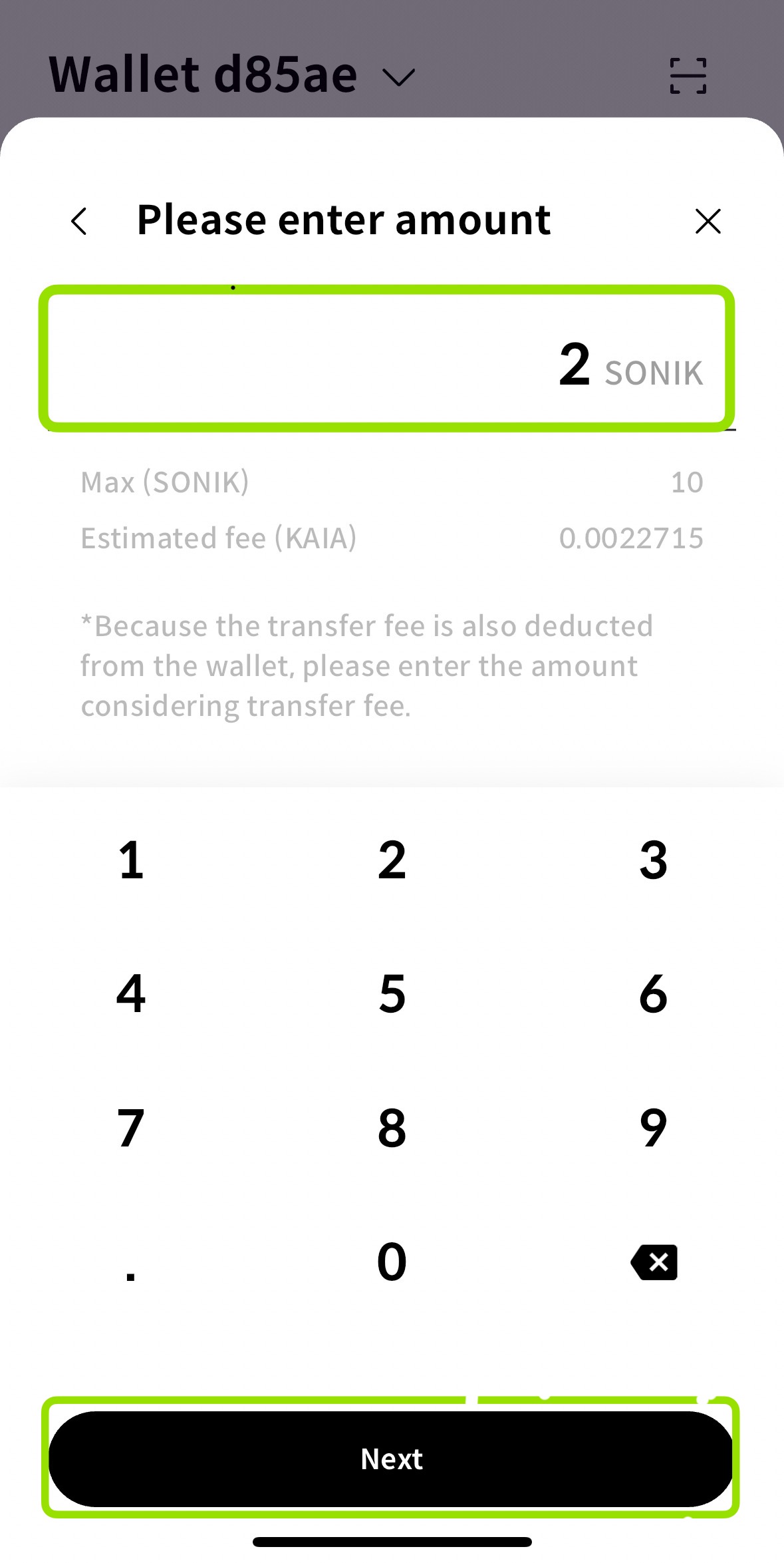The image size is (784, 1563).
Task: Go back using the back arrow
Action: pos(79,222)
